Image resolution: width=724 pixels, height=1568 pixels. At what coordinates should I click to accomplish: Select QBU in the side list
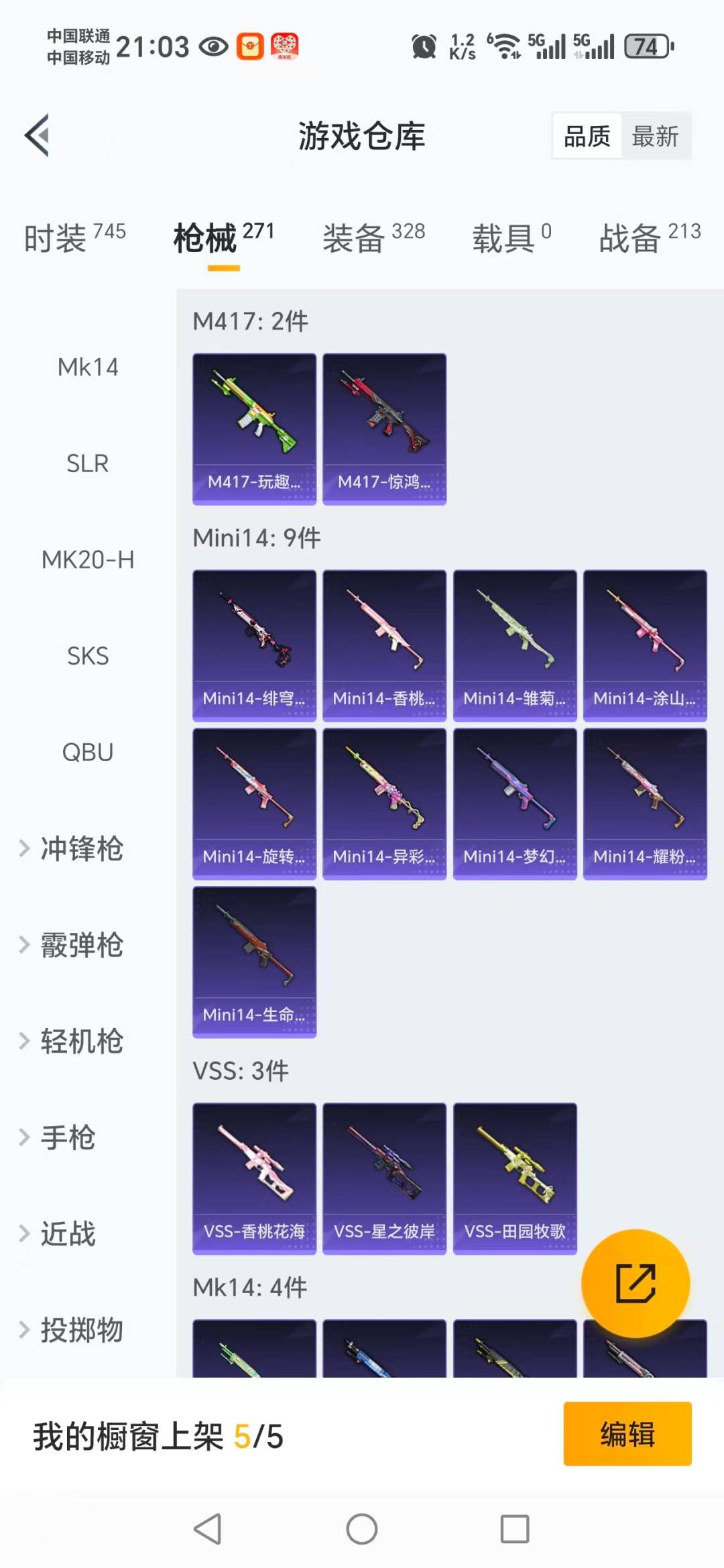pos(87,752)
